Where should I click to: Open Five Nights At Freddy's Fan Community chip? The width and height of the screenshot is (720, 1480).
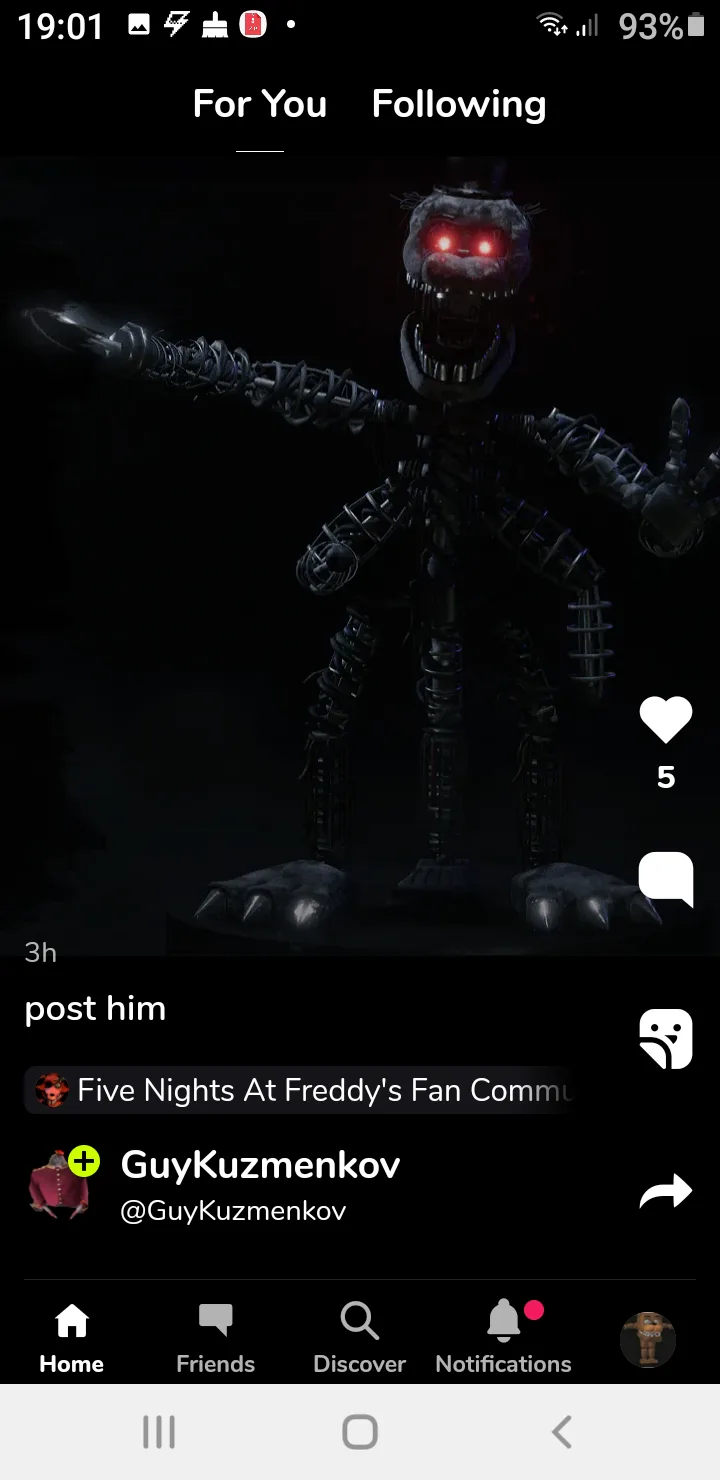coord(300,1090)
